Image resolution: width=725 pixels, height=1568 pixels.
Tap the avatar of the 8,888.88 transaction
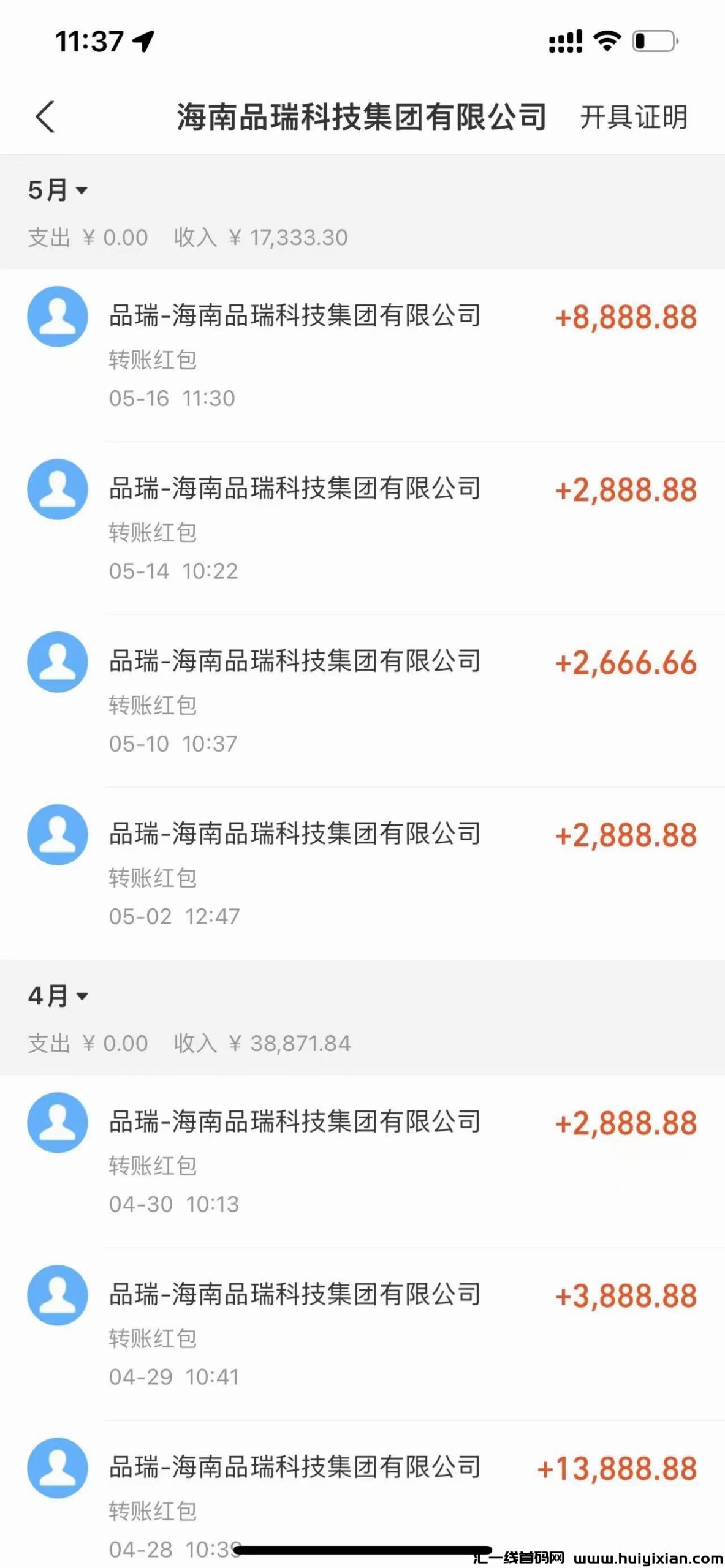(58, 315)
